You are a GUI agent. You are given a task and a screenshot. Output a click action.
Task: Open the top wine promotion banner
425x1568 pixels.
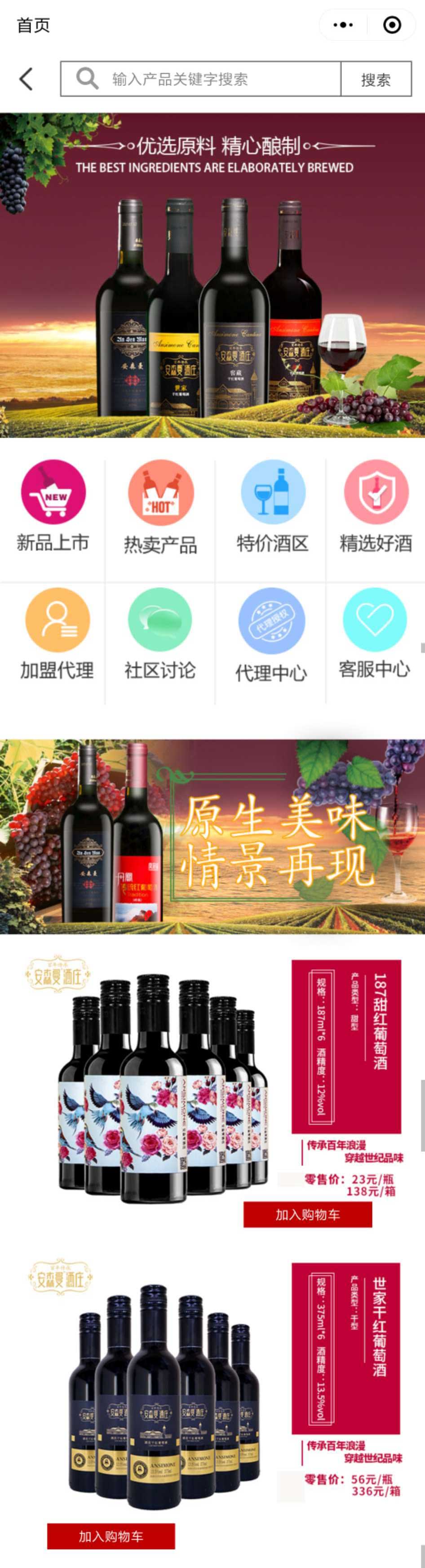(x=212, y=275)
